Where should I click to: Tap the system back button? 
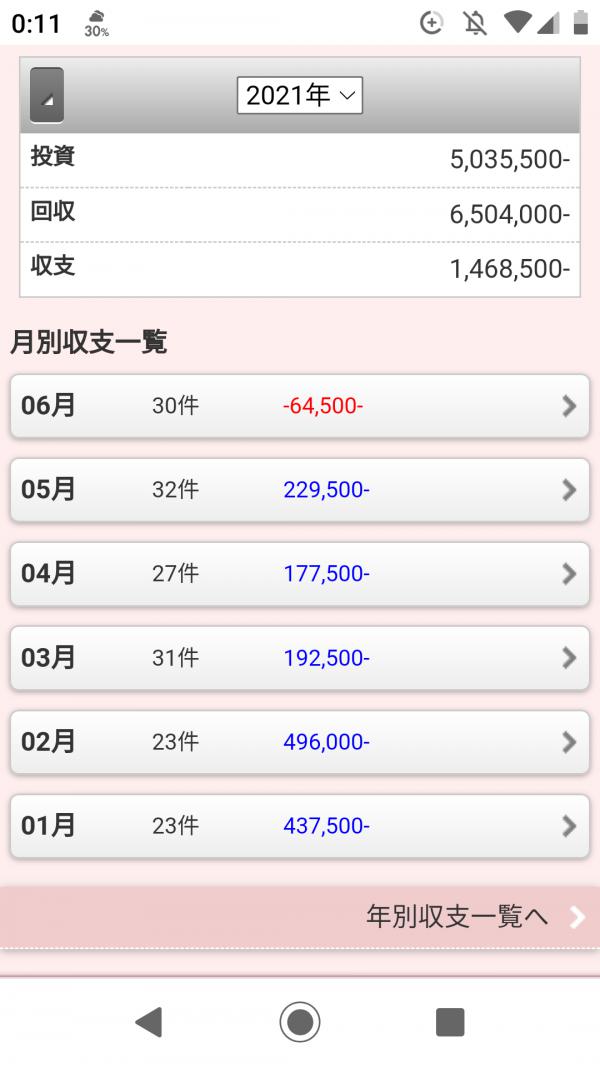(x=149, y=1022)
